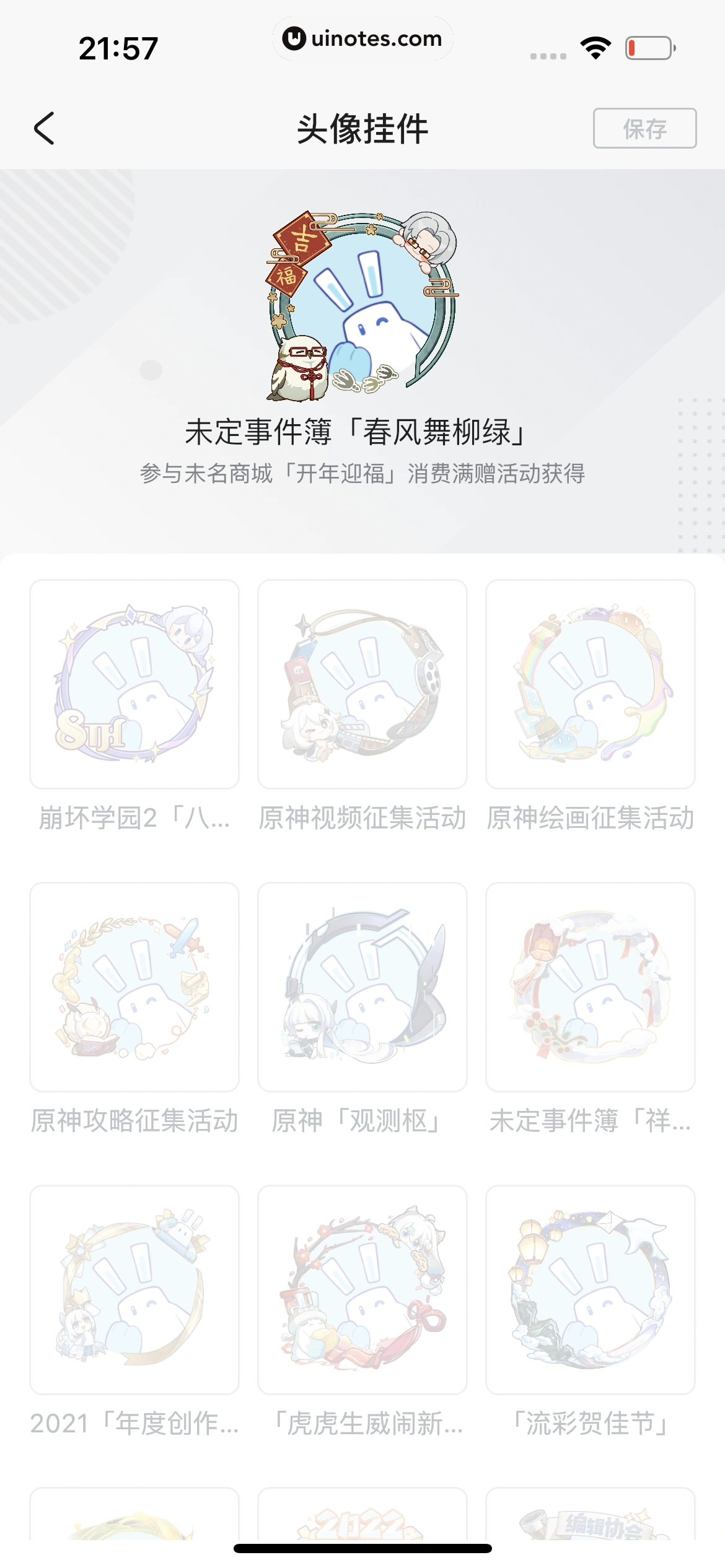Go back from 头像挂件 page
Image resolution: width=725 pixels, height=1568 pixels.
44,128
